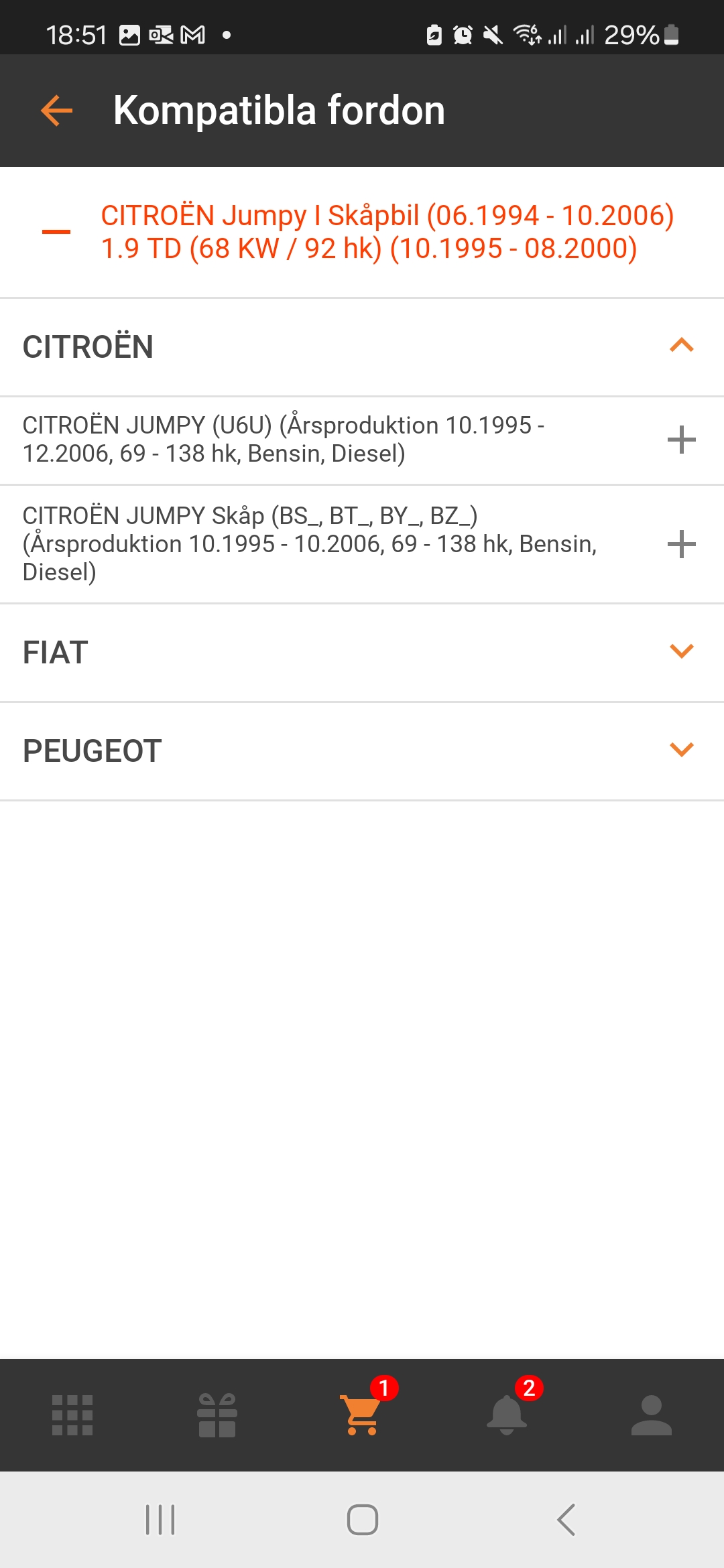This screenshot has width=724, height=1568.
Task: Tap the back arrow next to Kompatibla fordon
Action: [x=56, y=111]
